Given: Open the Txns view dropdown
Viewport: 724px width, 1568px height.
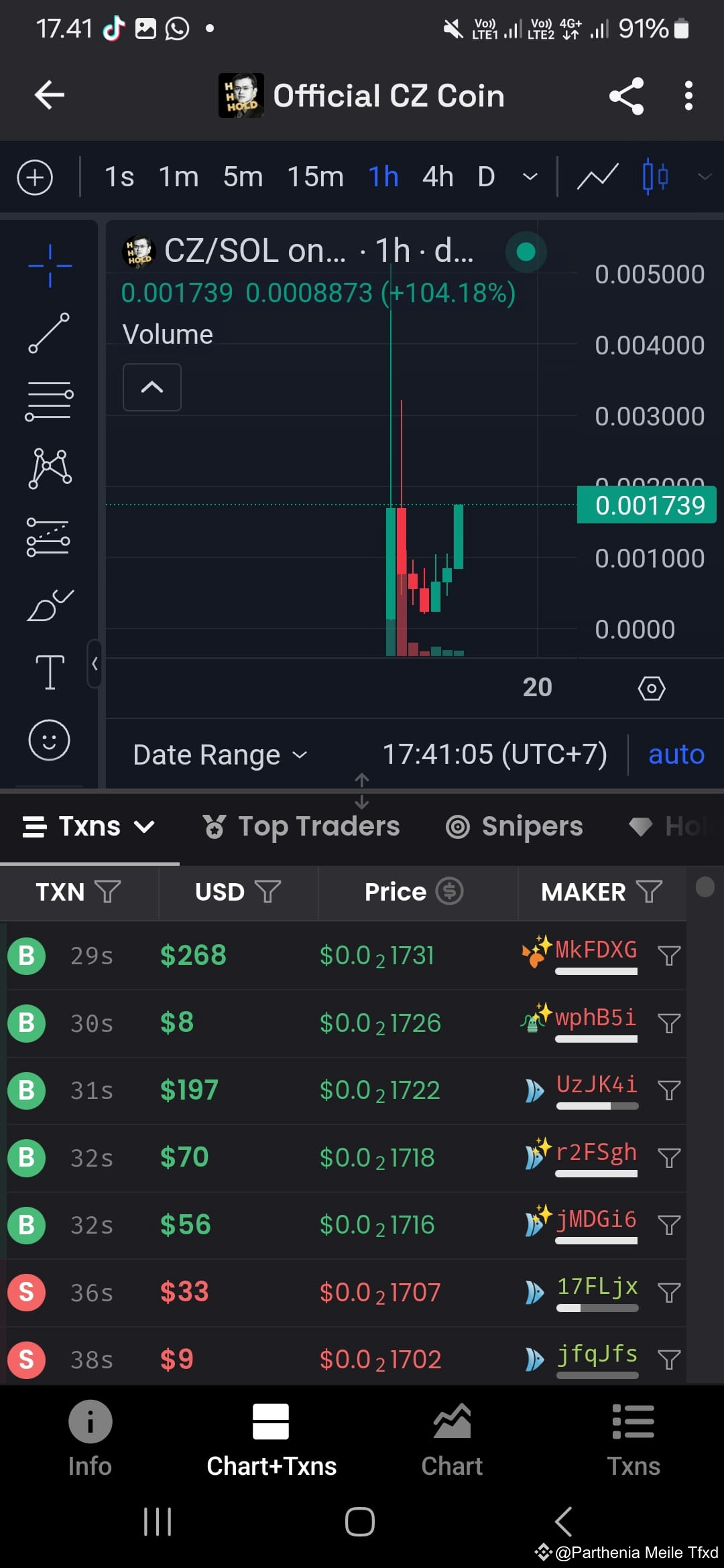Looking at the screenshot, I should click(x=145, y=826).
